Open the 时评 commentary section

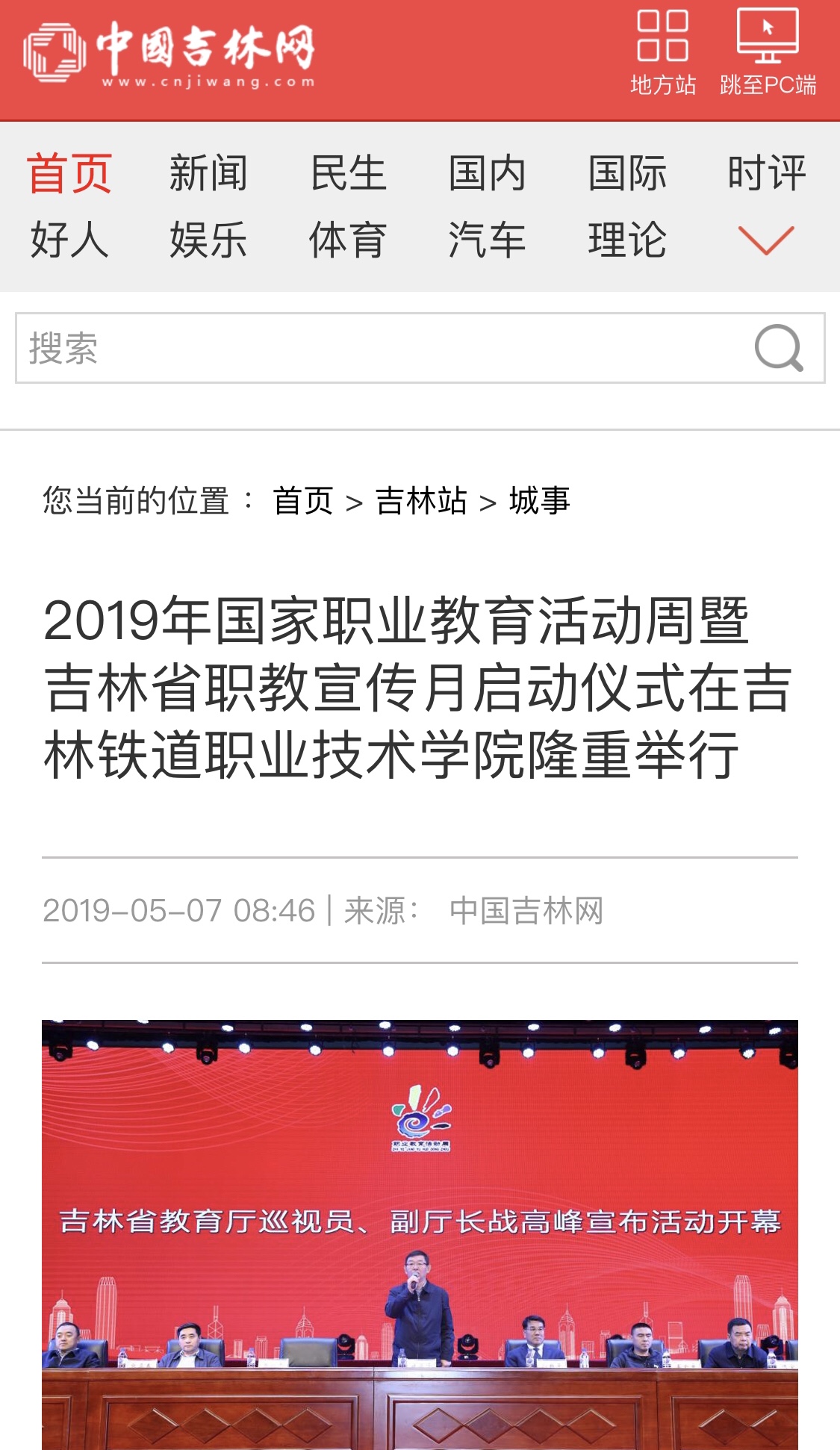[x=767, y=173]
